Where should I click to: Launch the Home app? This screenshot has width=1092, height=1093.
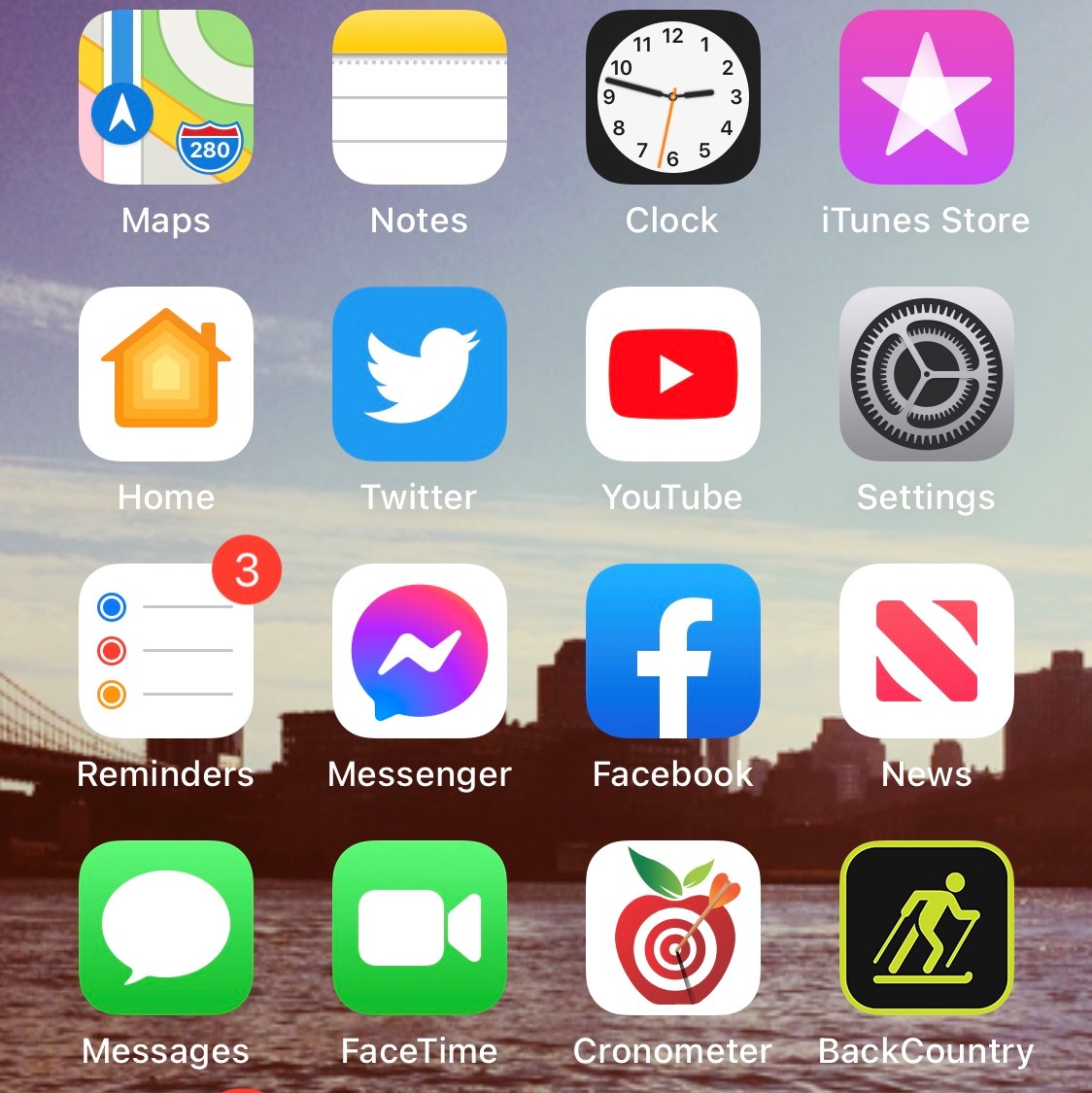click(x=166, y=374)
